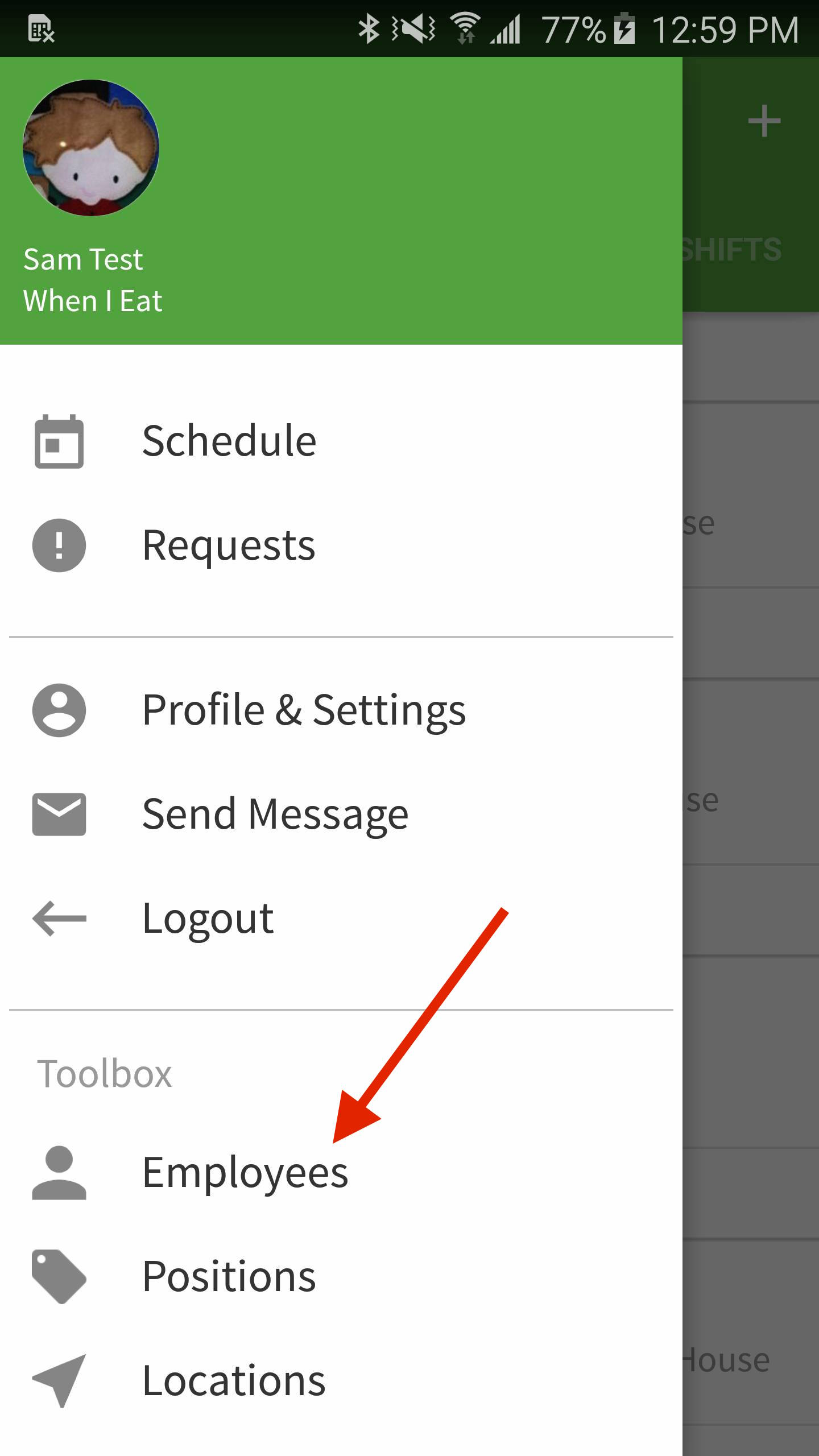Log out of the account
The image size is (819, 1456).
coord(208,918)
